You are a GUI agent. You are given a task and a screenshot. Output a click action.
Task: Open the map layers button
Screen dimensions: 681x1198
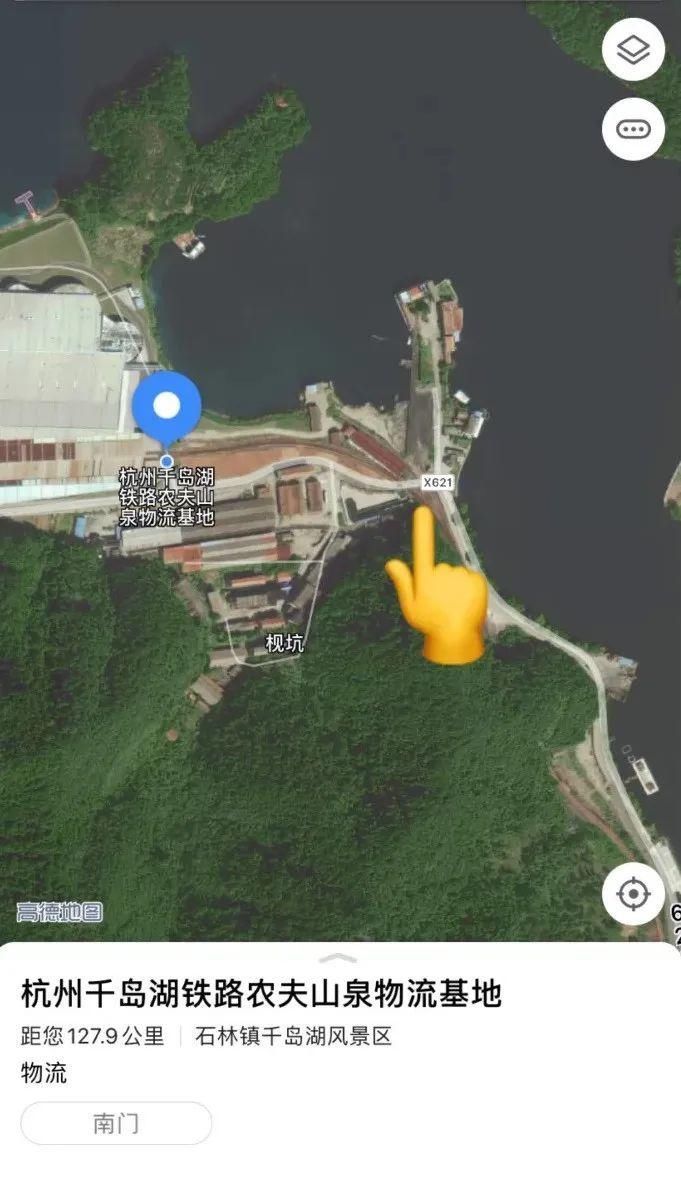(x=633, y=50)
